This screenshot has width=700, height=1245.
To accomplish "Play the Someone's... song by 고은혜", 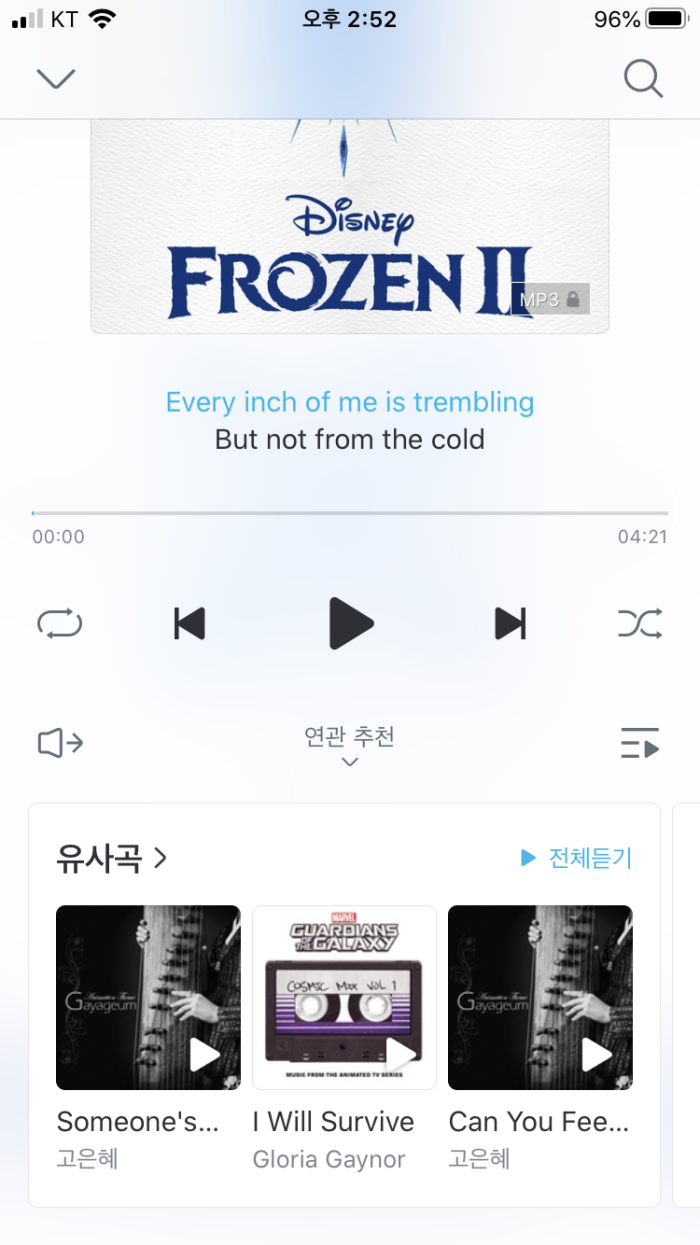I will pyautogui.click(x=205, y=1054).
